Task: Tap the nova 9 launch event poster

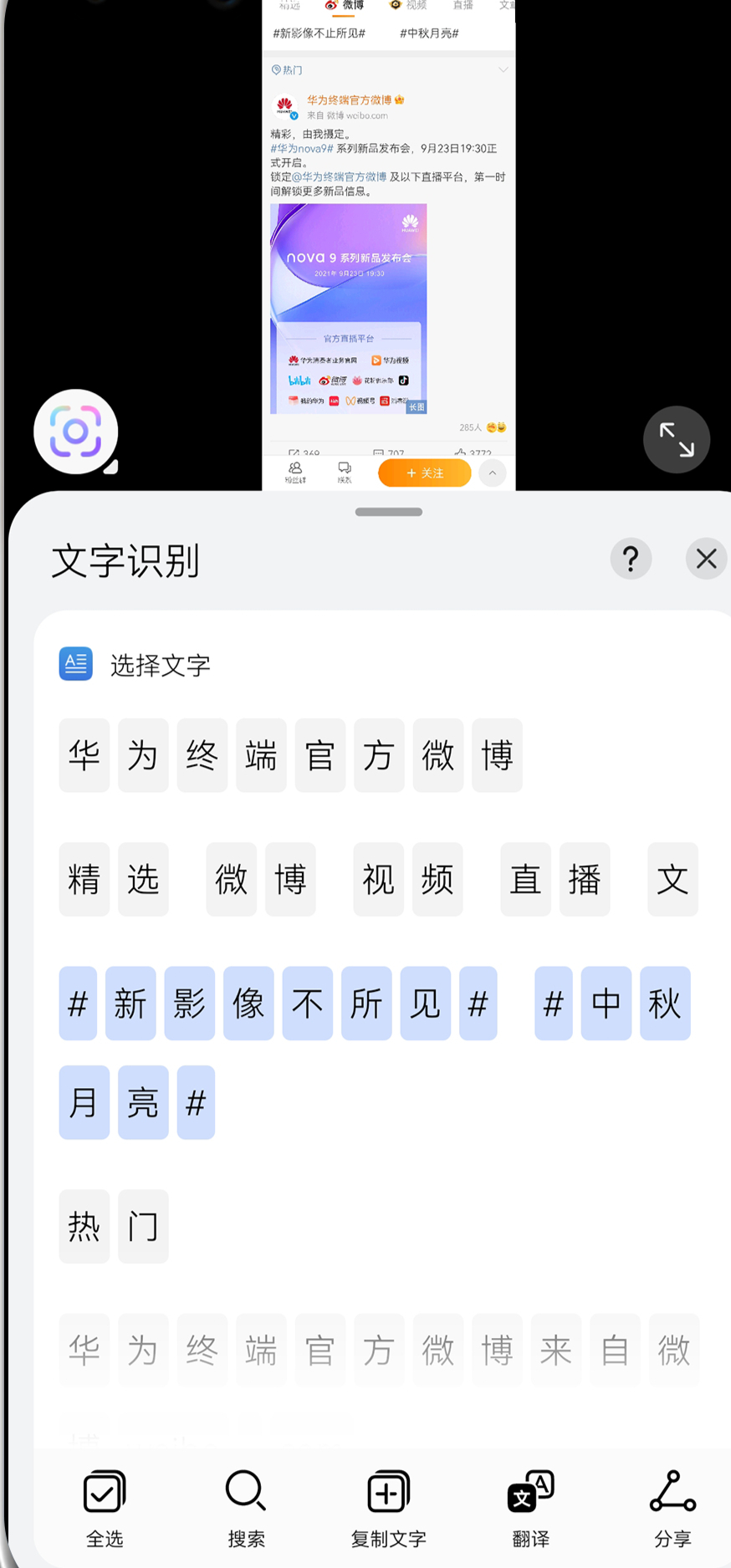Action: pos(348,309)
